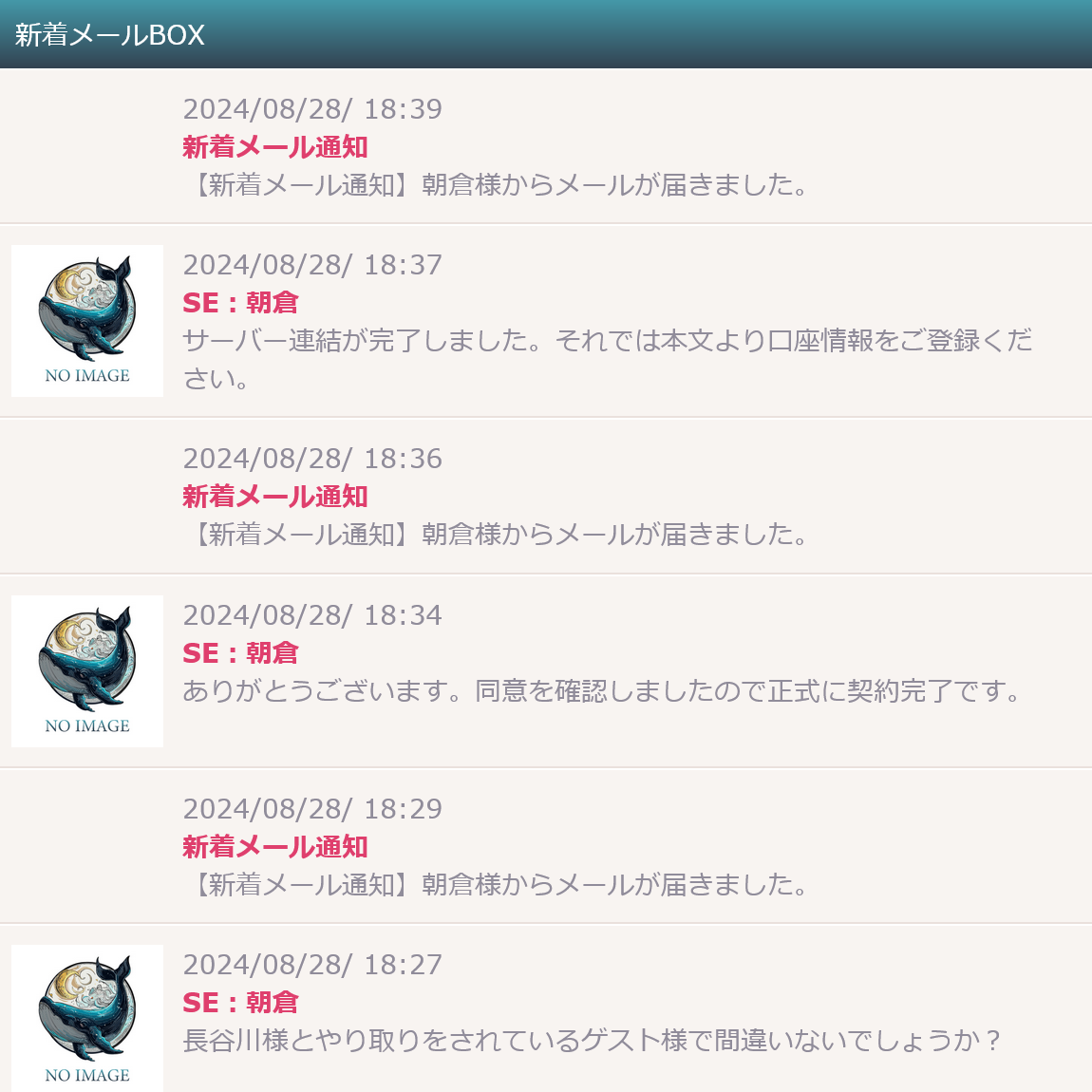Open 朝倉's 18:27 message about 長谷川様

(591, 1040)
